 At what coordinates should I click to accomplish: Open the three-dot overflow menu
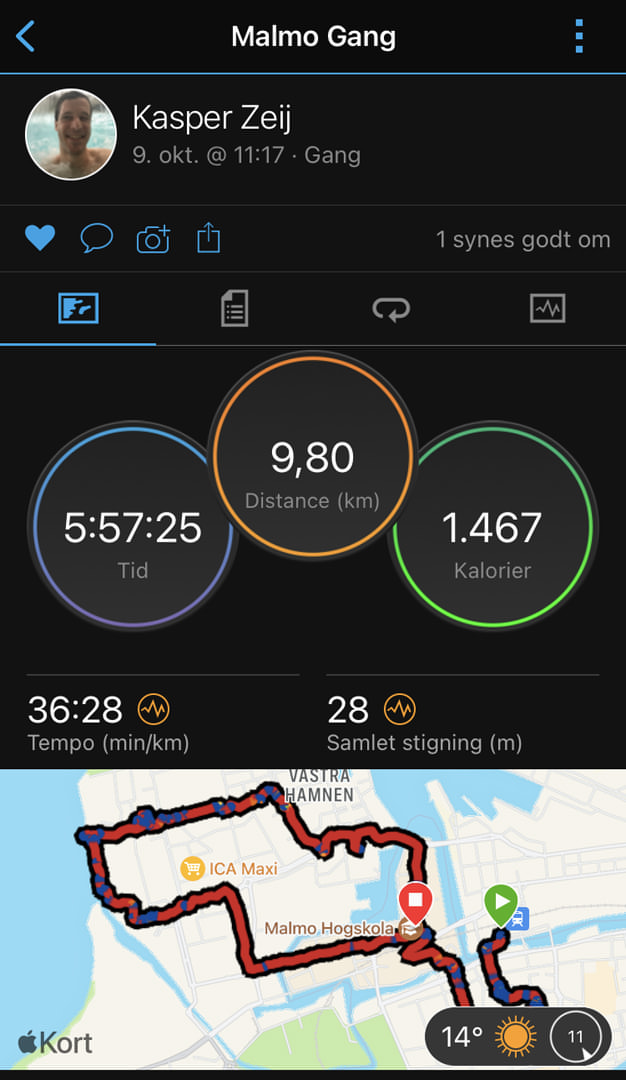tap(579, 37)
